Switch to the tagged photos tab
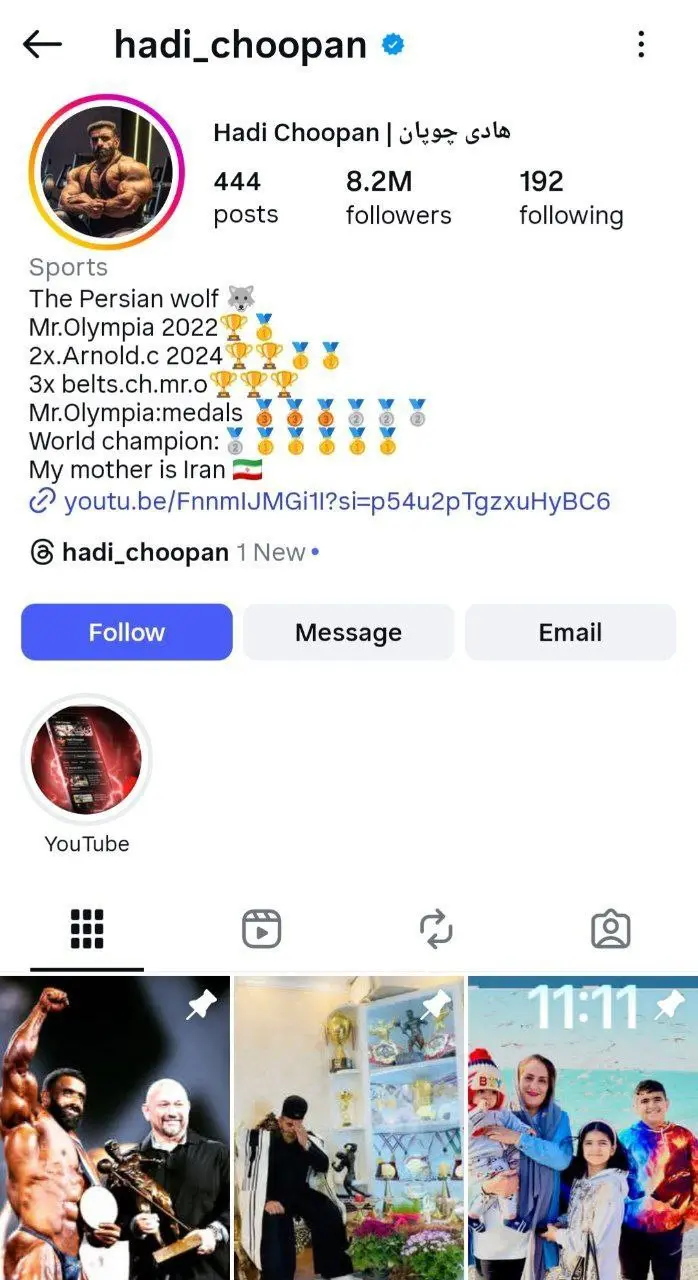The image size is (698, 1280). [610, 929]
